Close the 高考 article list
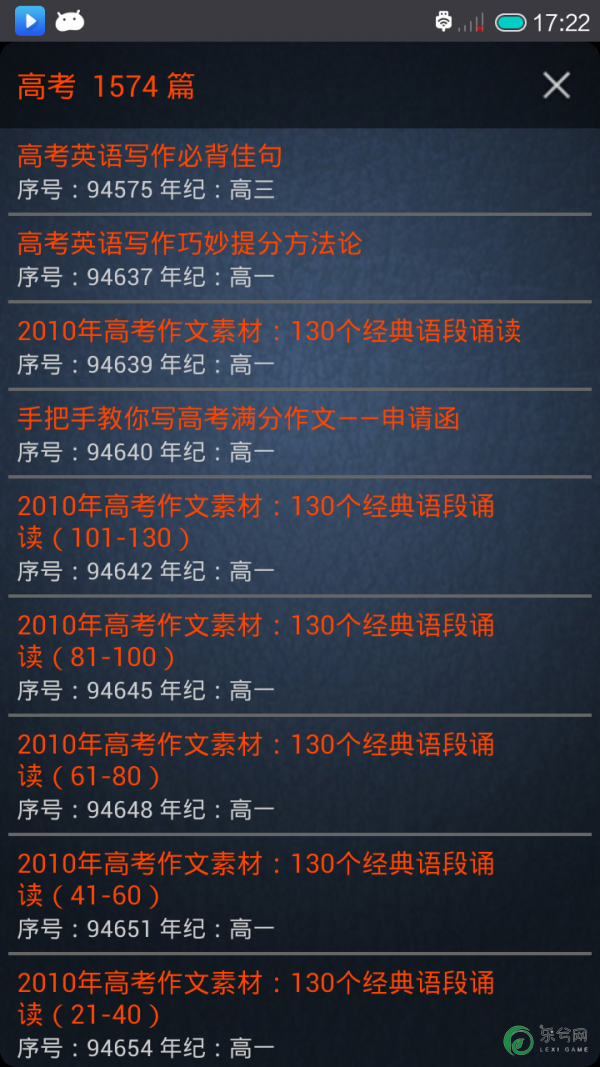The image size is (600, 1067). 556,86
